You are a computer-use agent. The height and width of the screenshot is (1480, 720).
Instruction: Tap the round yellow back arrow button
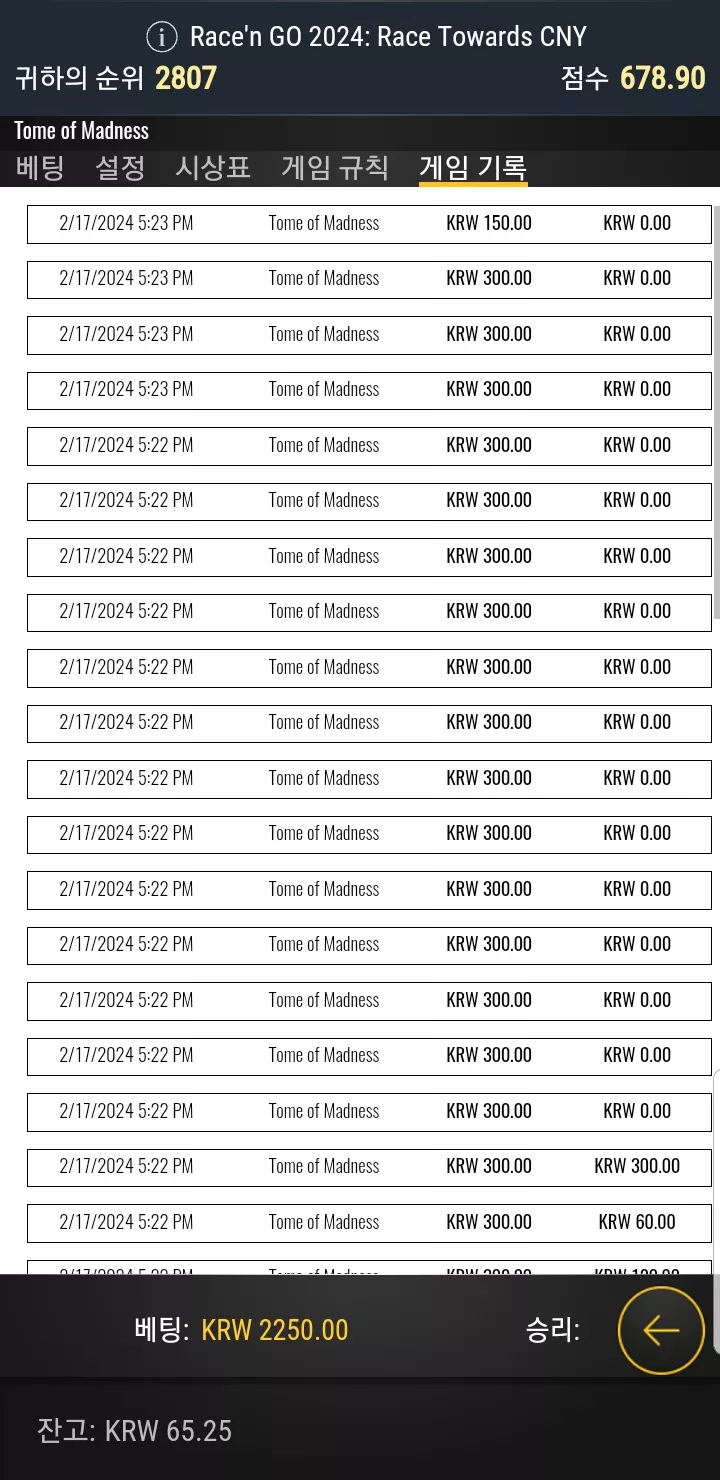[661, 1330]
